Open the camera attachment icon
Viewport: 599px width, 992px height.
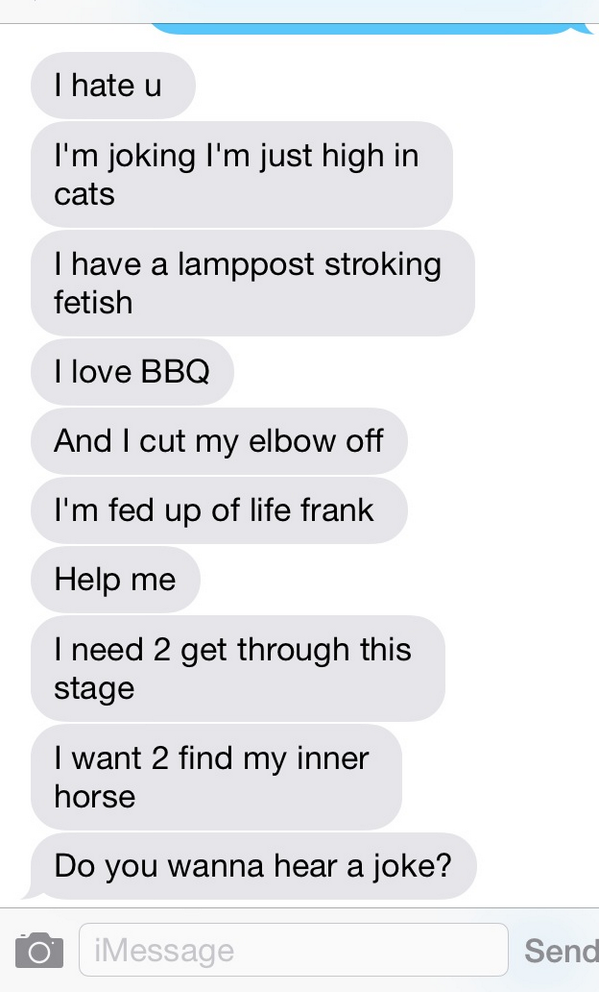point(39,950)
